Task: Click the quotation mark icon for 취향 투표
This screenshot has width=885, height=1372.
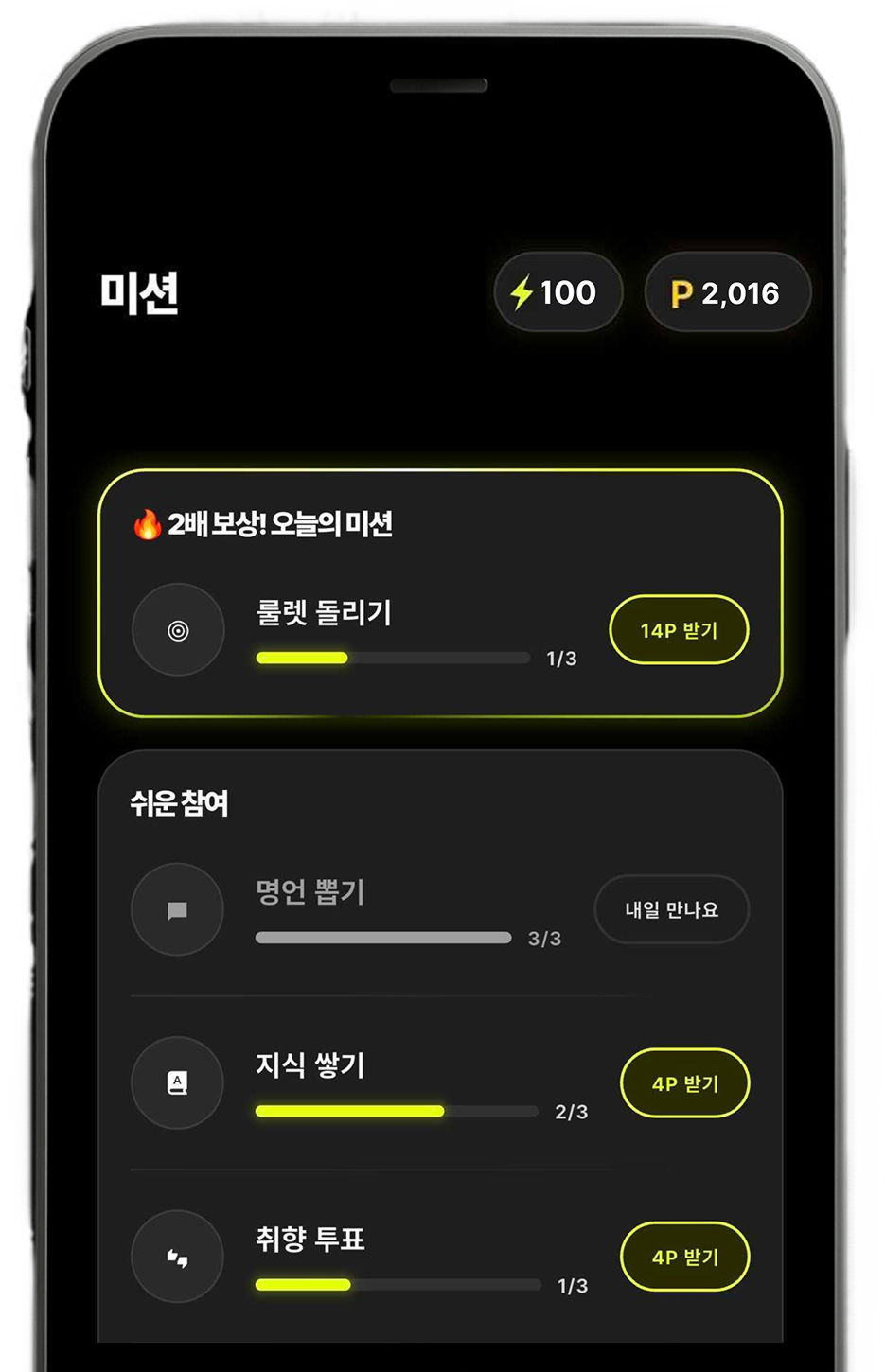Action: [177, 1256]
